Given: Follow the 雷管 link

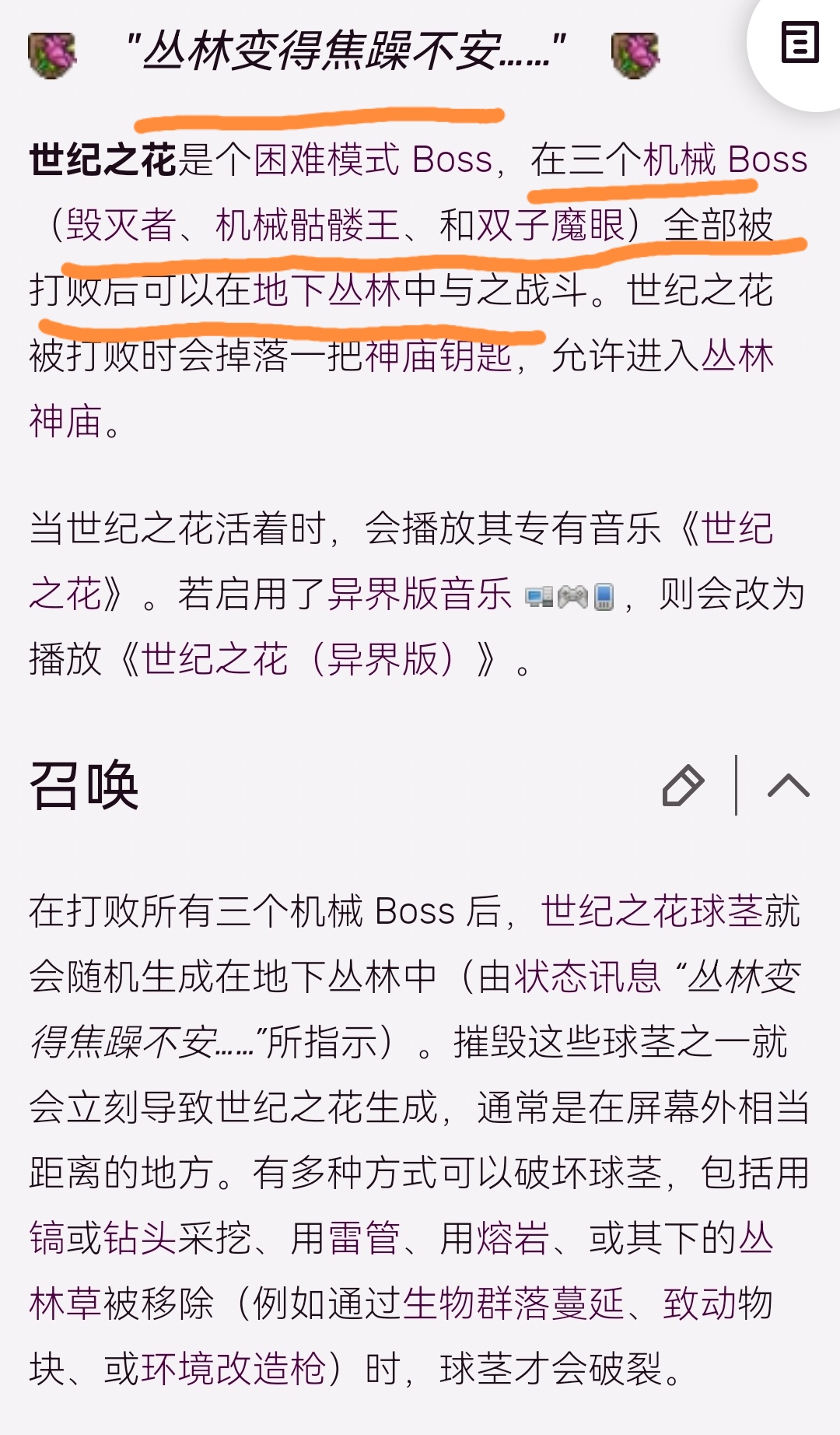Looking at the screenshot, I should (x=364, y=1238).
